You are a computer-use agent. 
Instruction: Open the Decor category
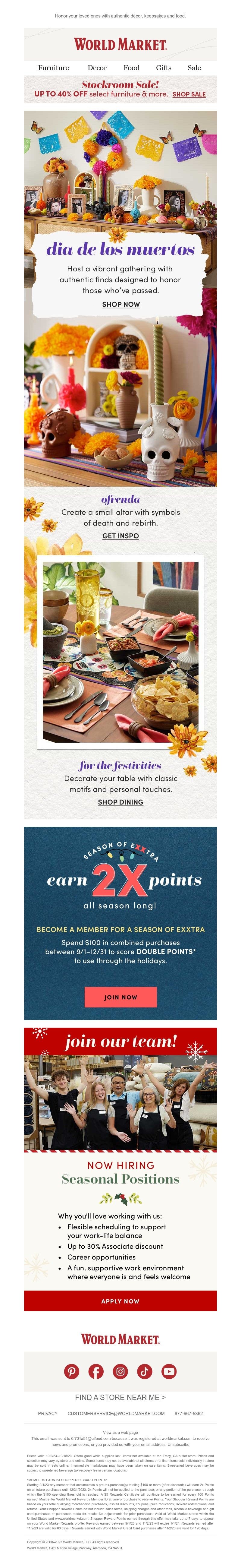tap(97, 68)
